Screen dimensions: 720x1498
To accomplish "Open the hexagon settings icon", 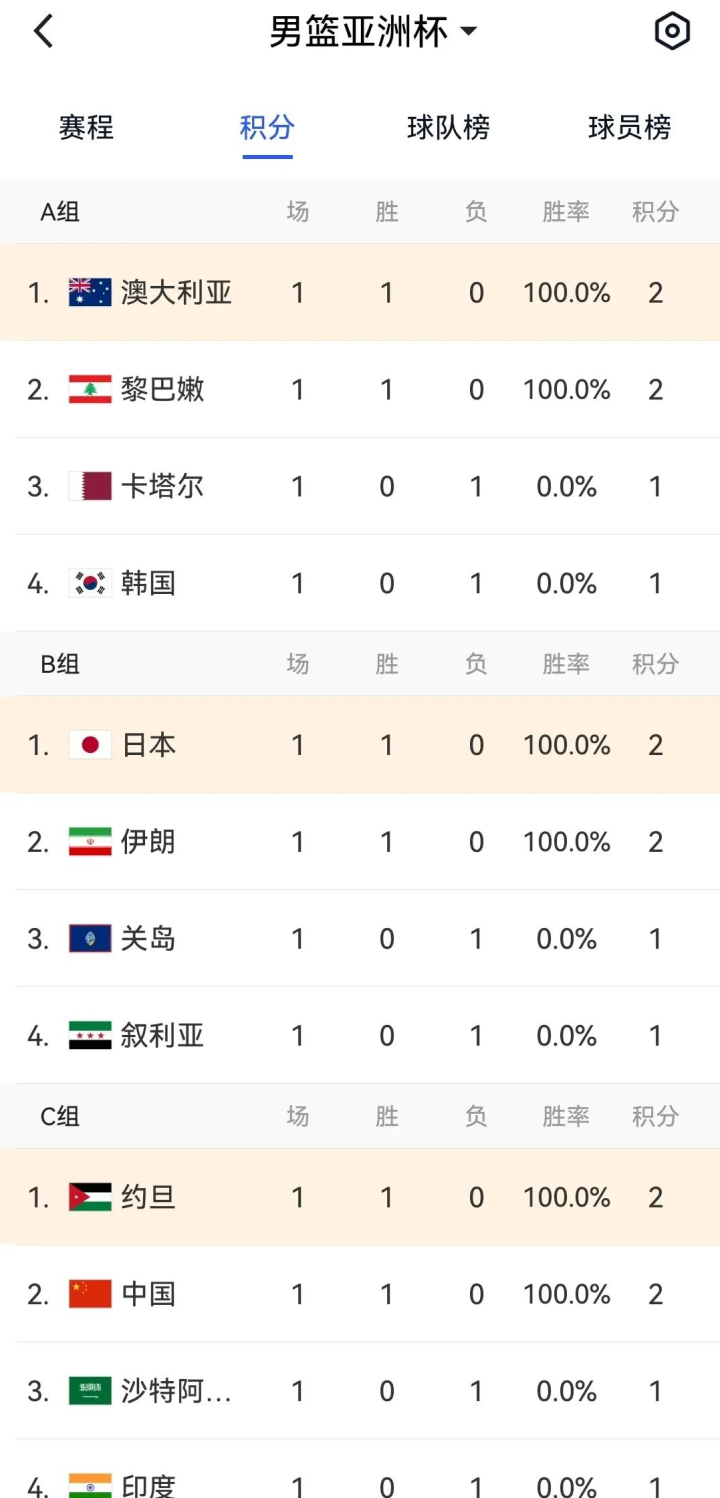I will pos(672,32).
